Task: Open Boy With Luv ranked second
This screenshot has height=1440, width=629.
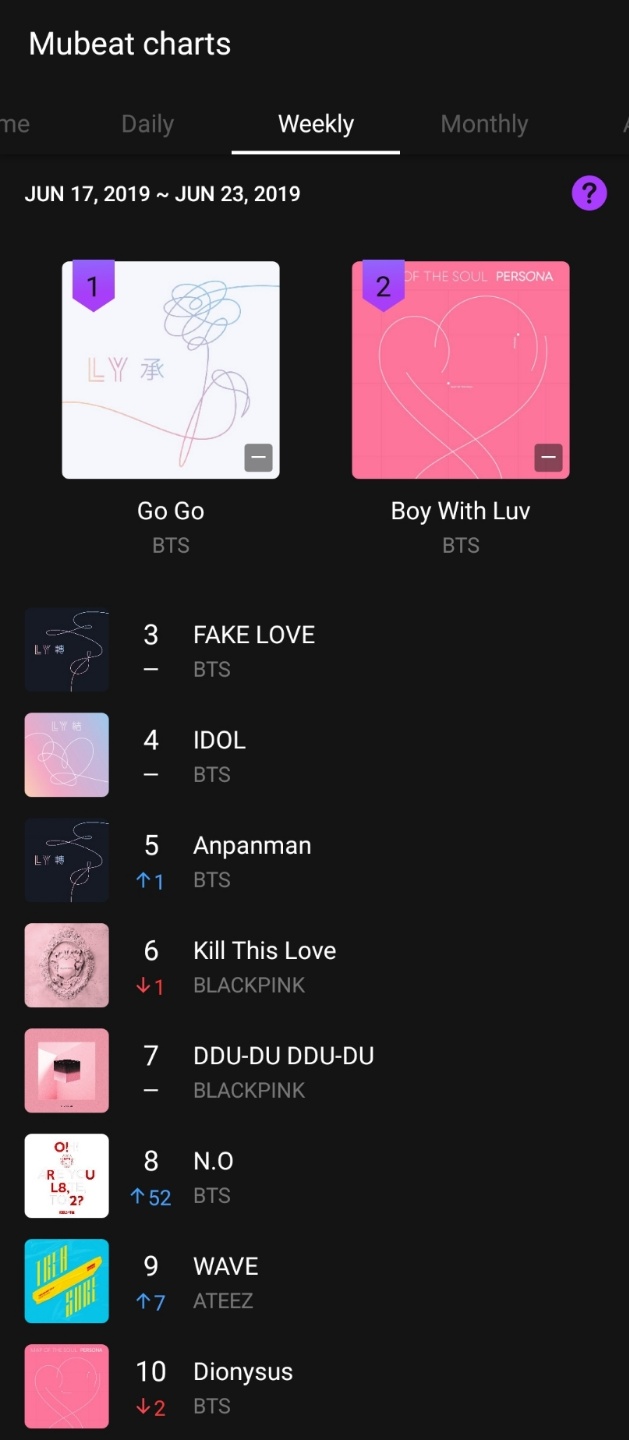Action: pyautogui.click(x=461, y=408)
